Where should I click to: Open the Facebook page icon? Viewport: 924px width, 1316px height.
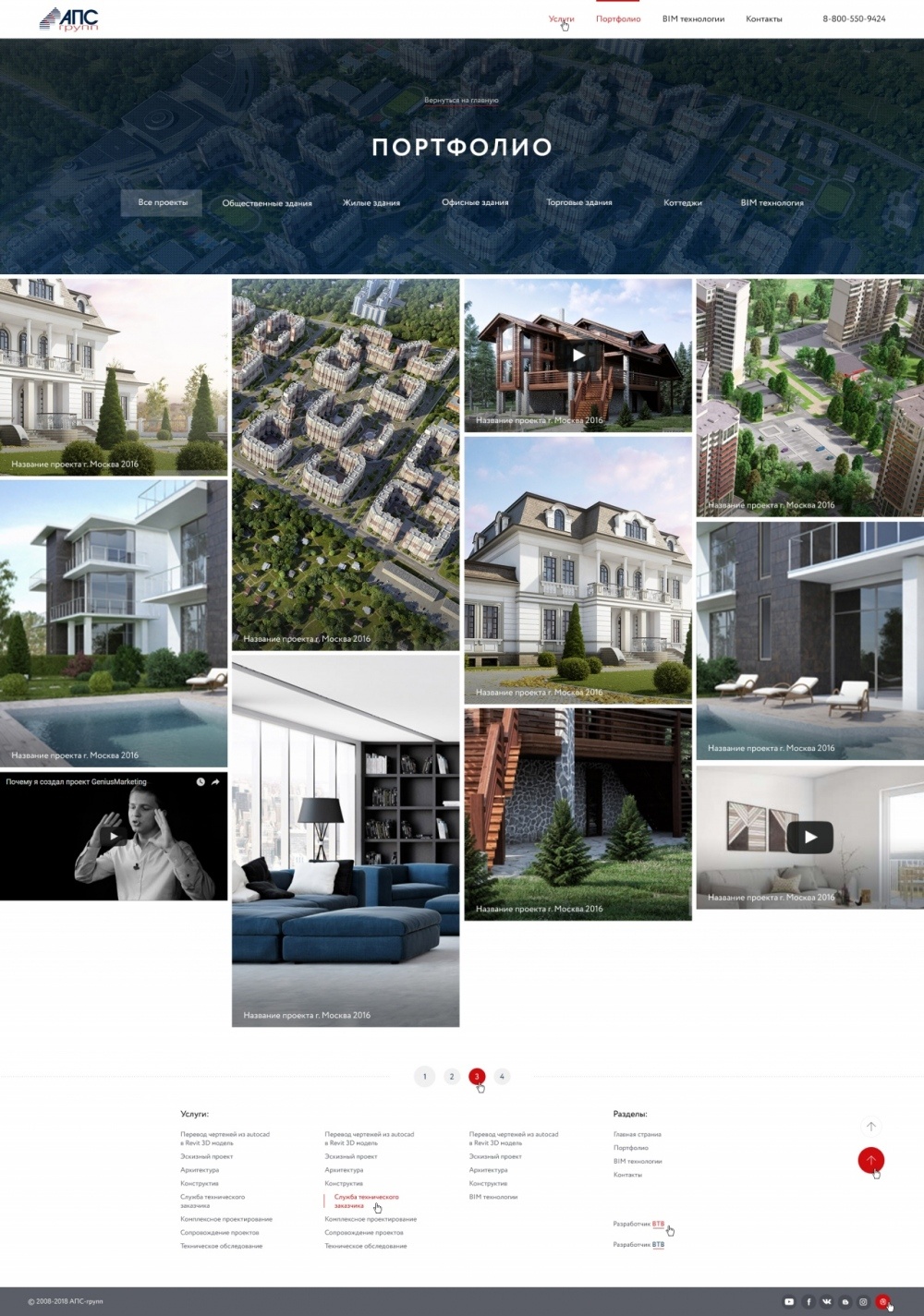pyautogui.click(x=808, y=1302)
